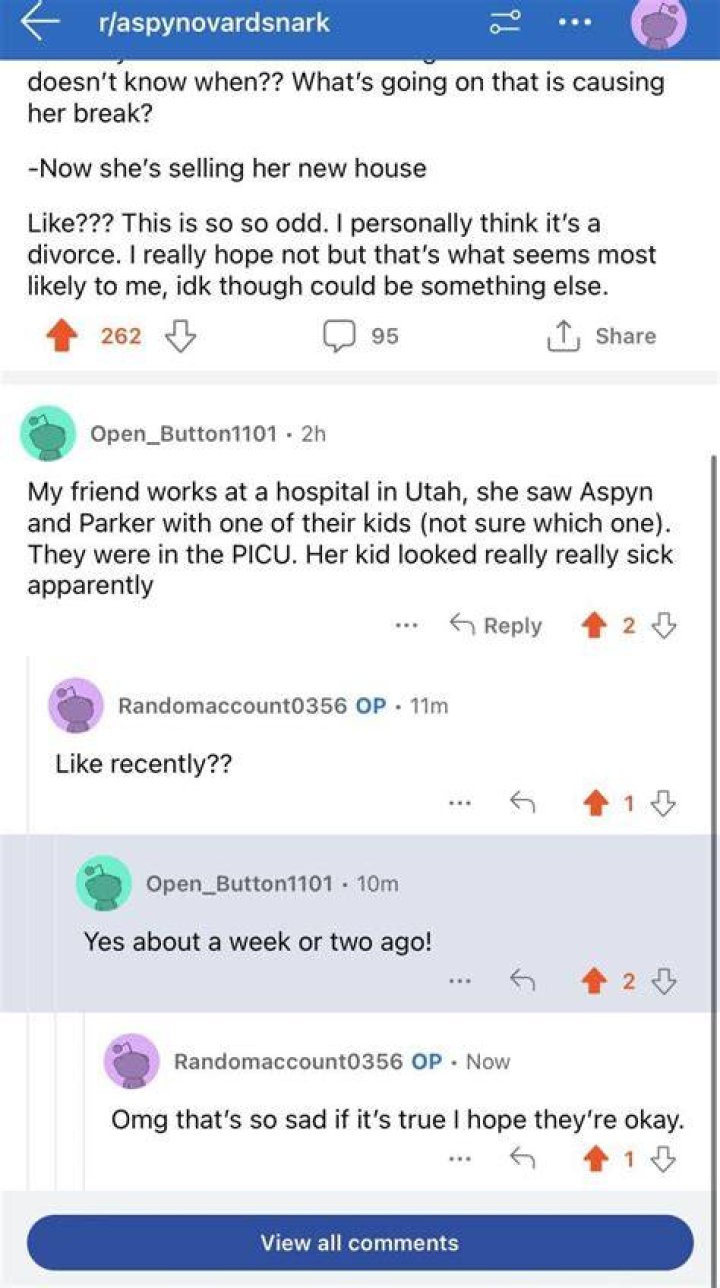This screenshot has height=1288, width=720.
Task: Reply to the "Like recently??" comment
Action: (x=520, y=801)
